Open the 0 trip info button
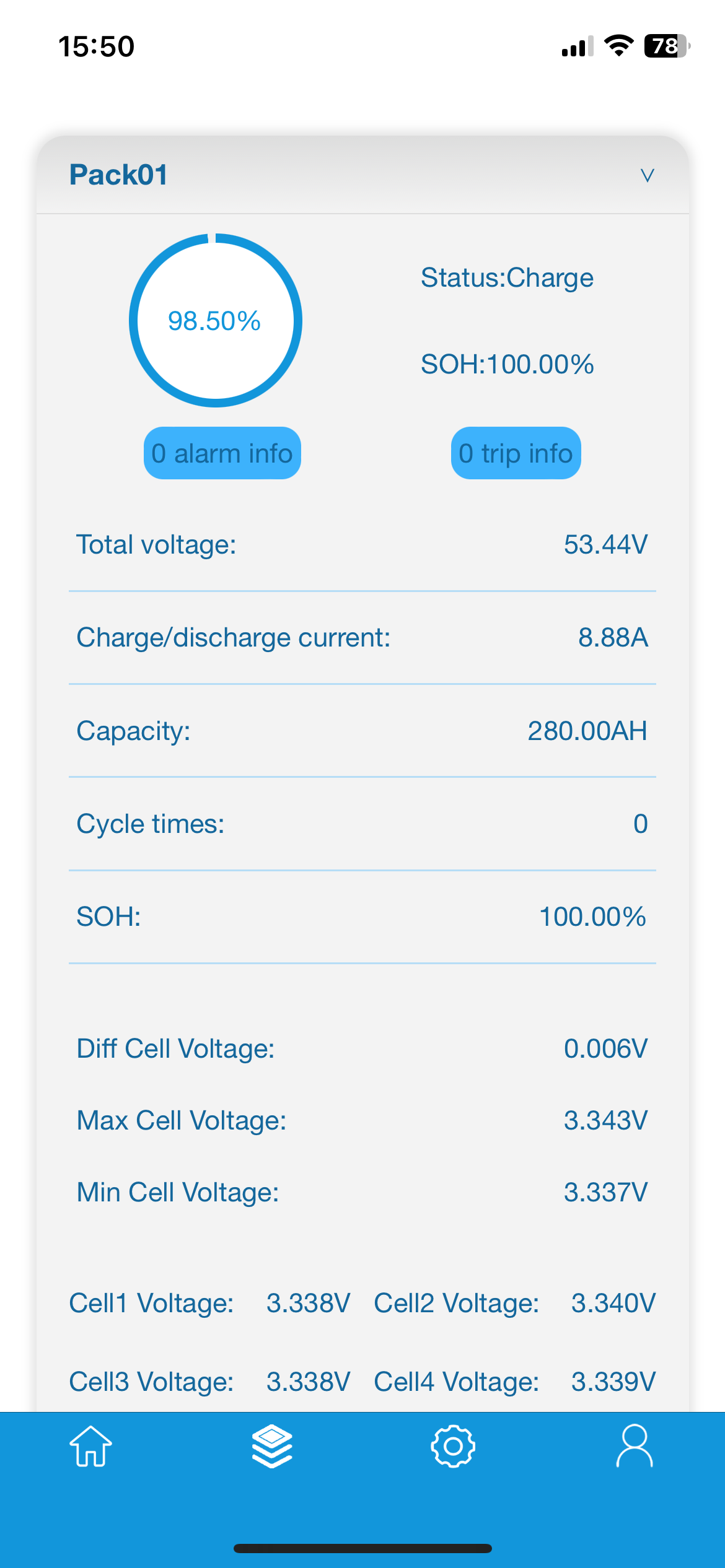 [516, 453]
